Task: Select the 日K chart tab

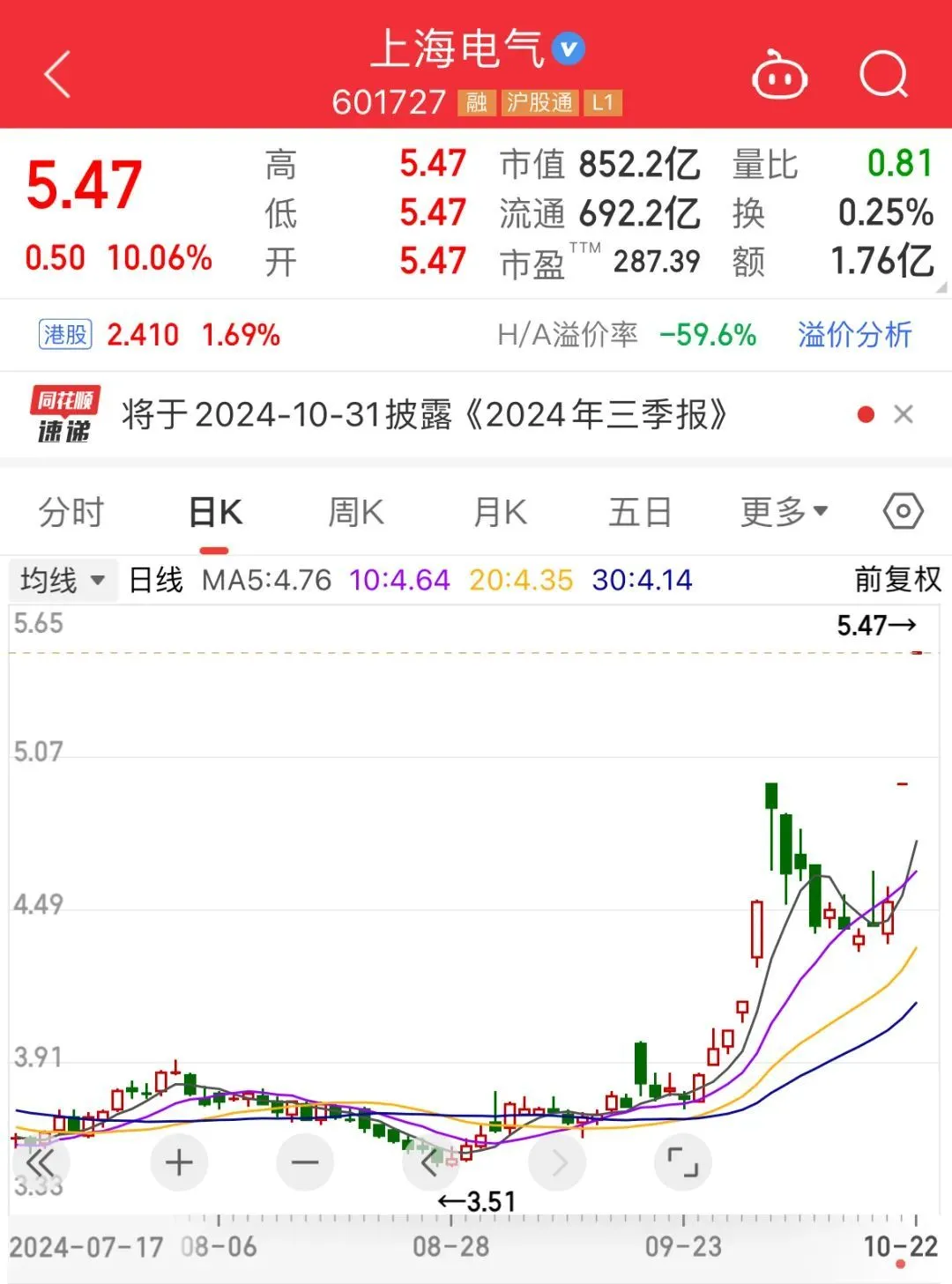Action: 215,512
